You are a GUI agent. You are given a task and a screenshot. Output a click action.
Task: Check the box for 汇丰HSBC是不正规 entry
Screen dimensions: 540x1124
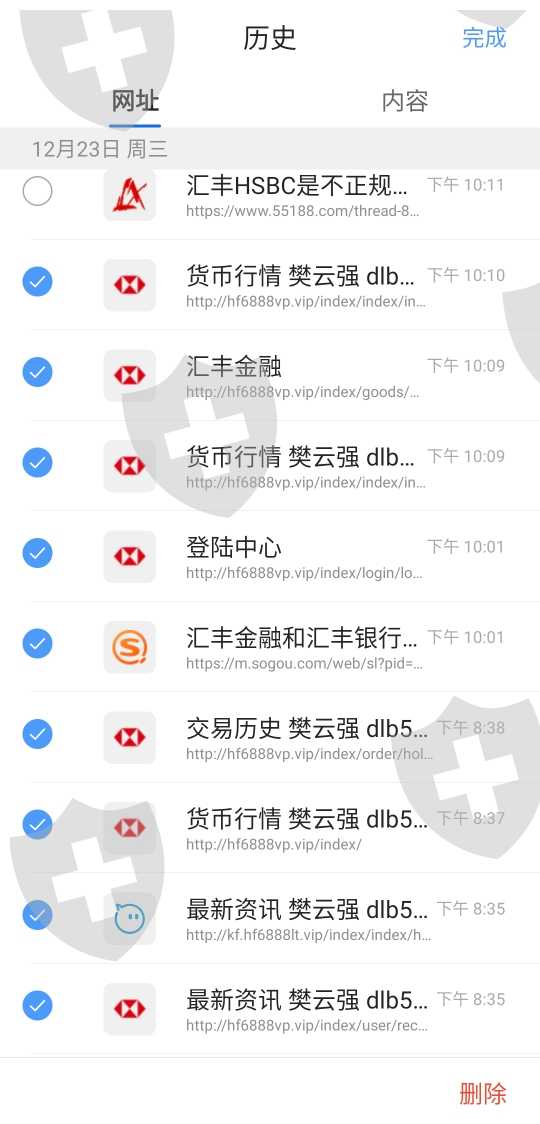click(37, 191)
